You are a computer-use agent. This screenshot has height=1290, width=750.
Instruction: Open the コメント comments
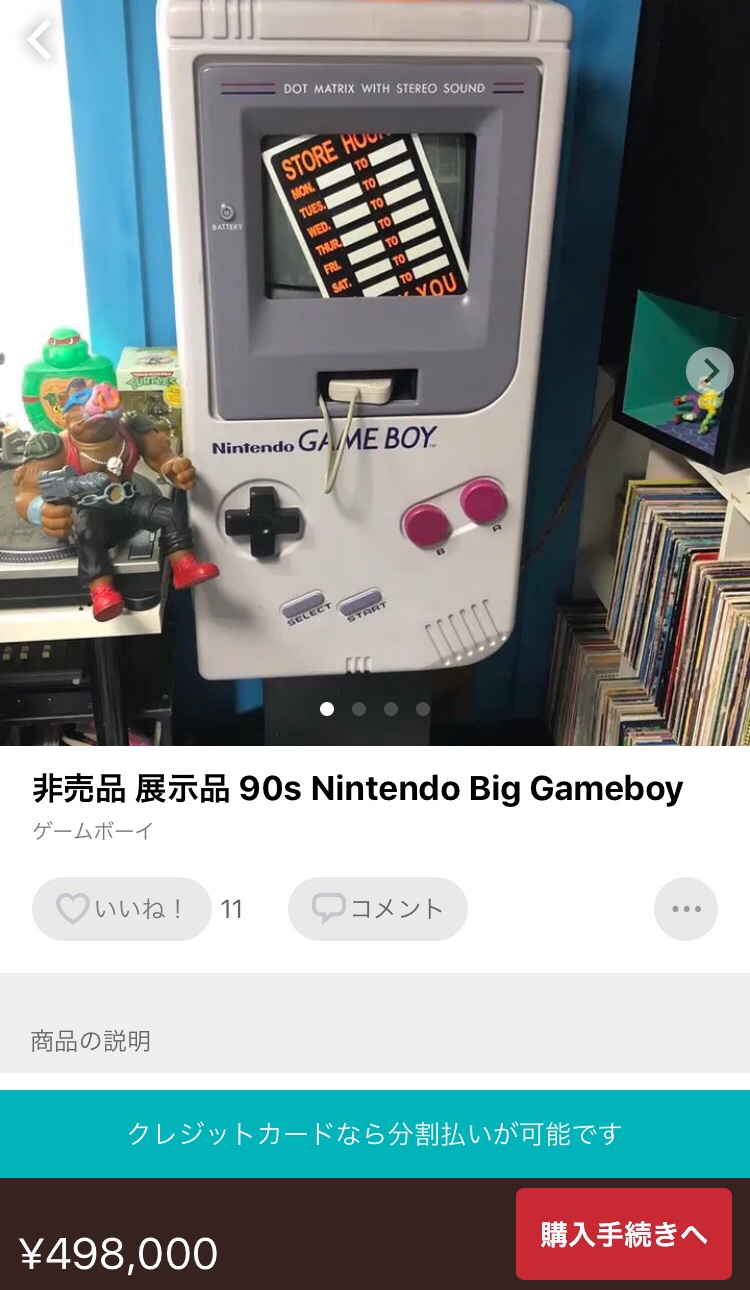[378, 909]
